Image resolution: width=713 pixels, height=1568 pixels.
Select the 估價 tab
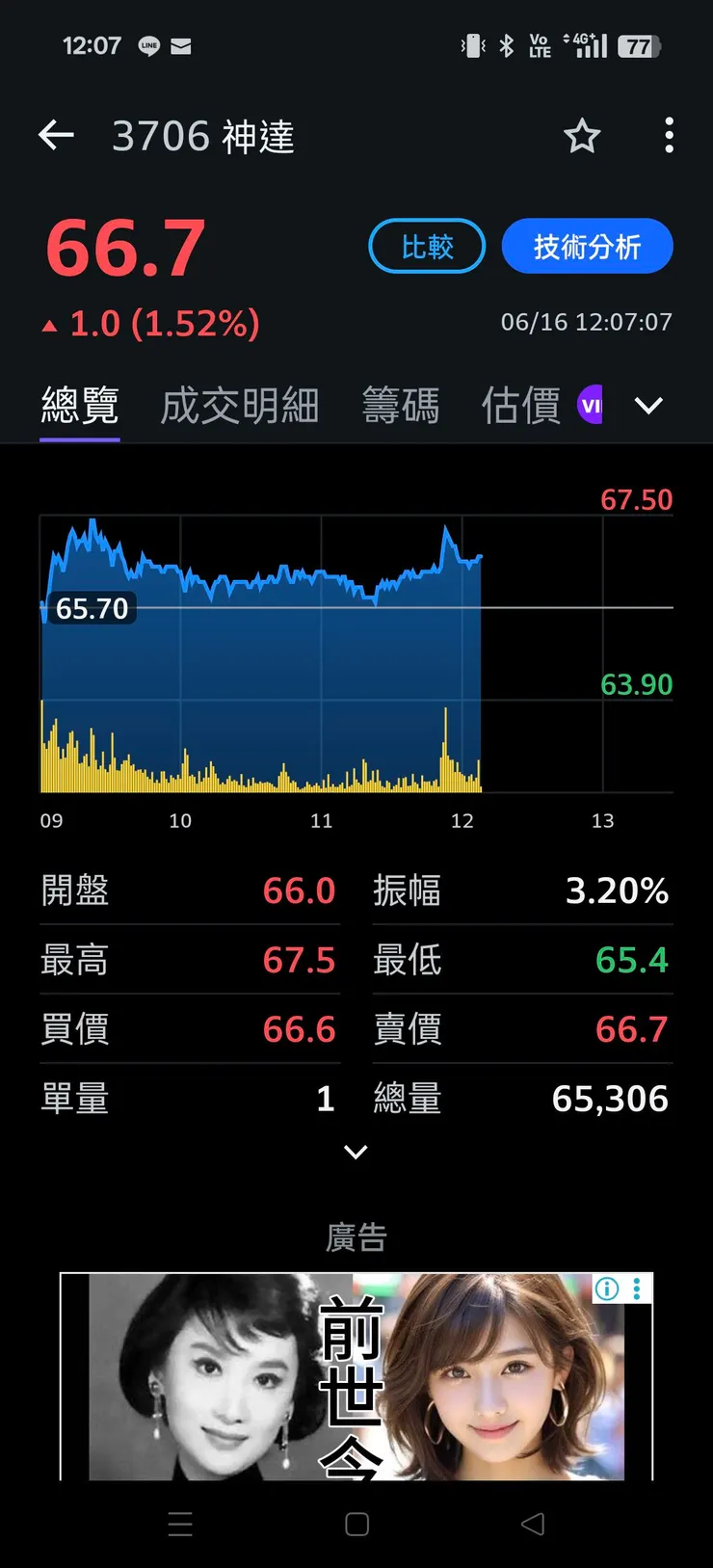click(519, 406)
